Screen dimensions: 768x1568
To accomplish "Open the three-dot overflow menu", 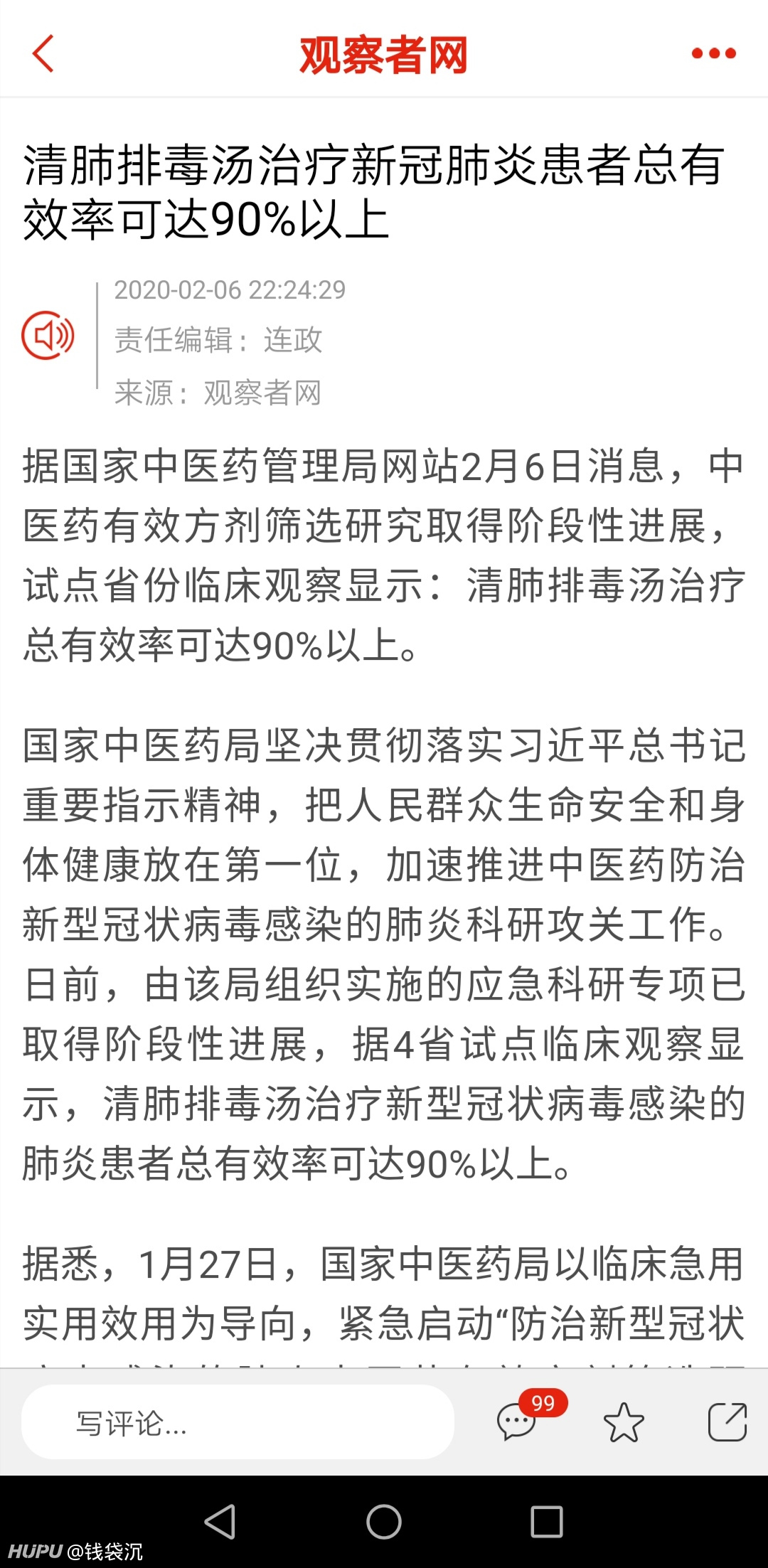I will click(x=714, y=53).
